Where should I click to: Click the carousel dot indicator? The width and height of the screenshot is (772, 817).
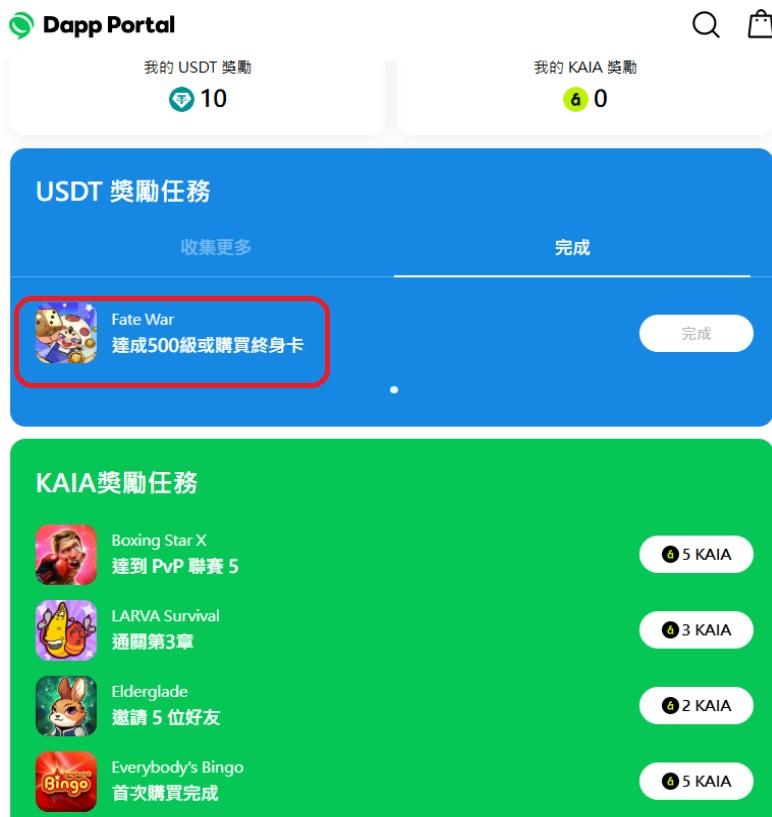(x=395, y=389)
